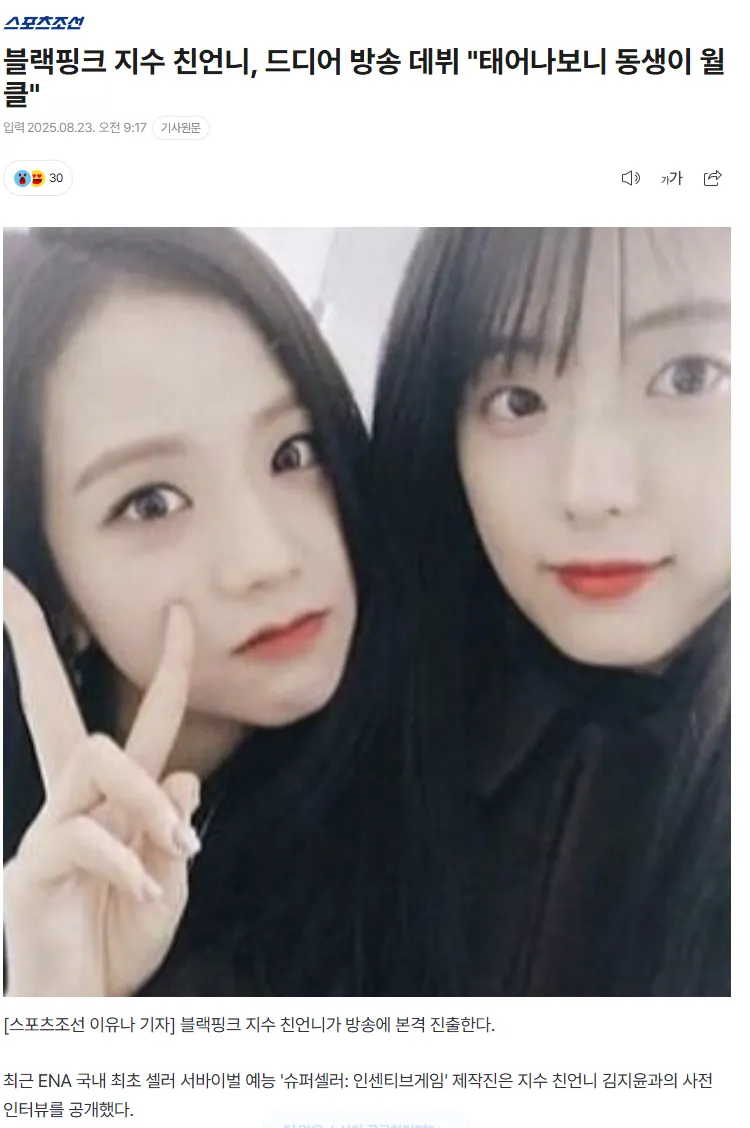The image size is (750, 1128).
Task: Enlarge the article photo
Action: (x=367, y=610)
